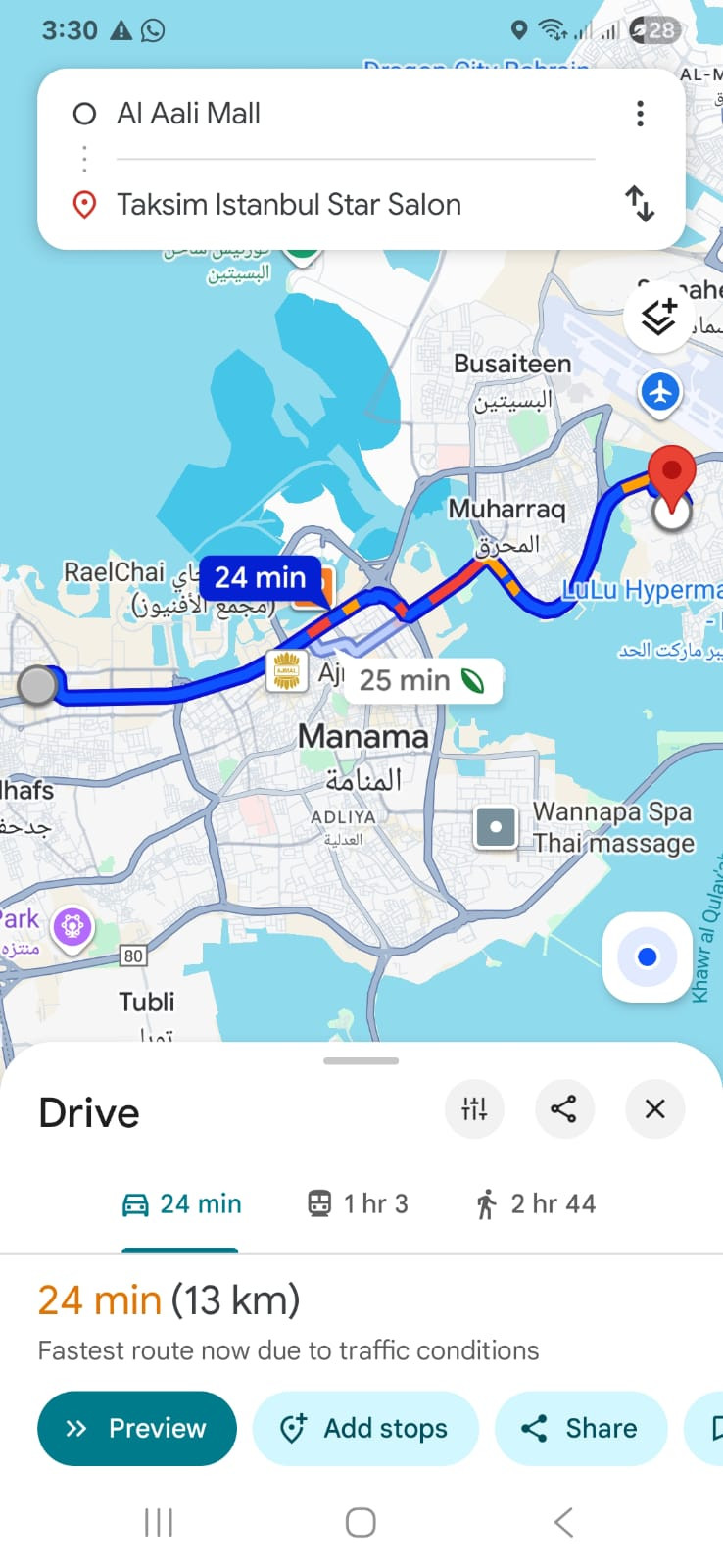Swap start and destination locations
The image size is (723, 1568).
(x=640, y=204)
